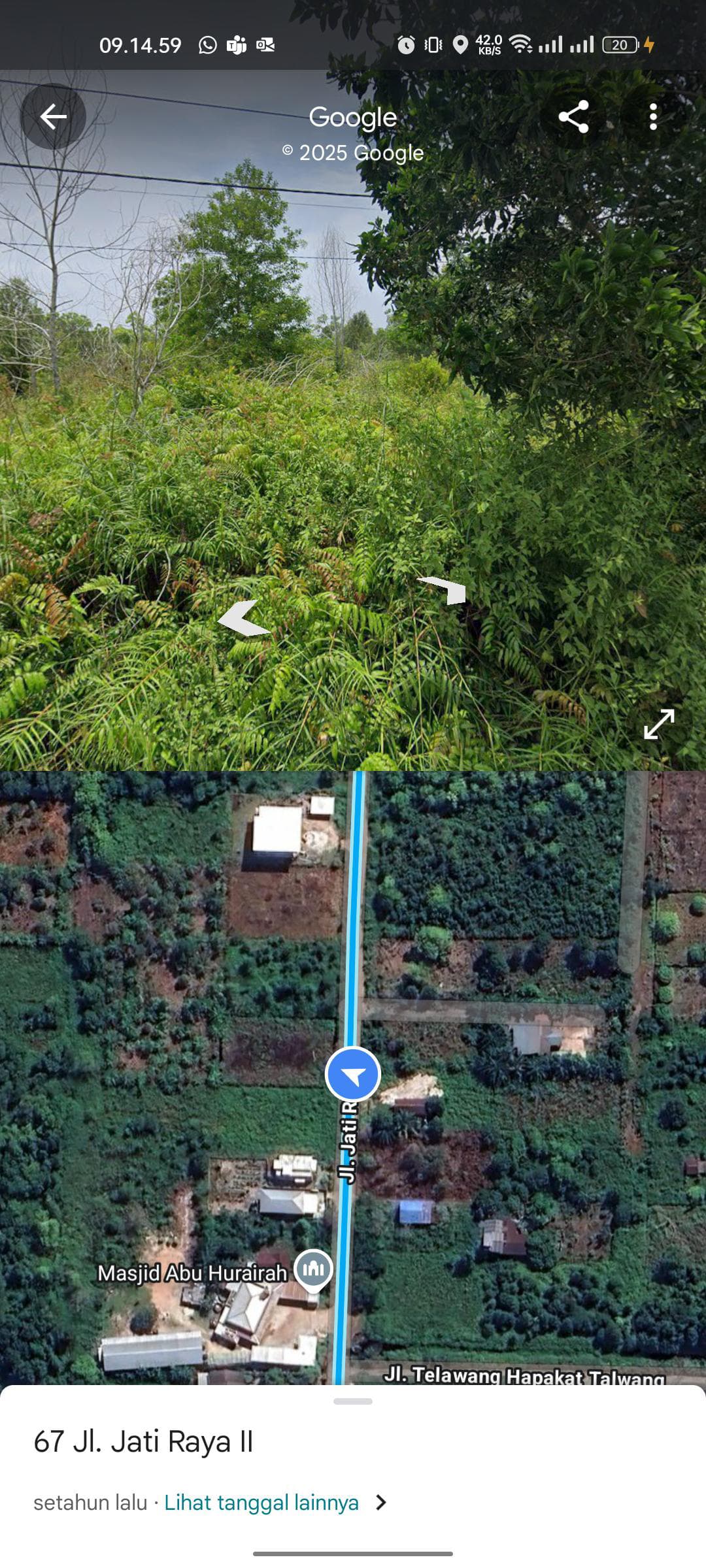Open the three-dot overflow menu
The width and height of the screenshot is (706, 1568).
[654, 118]
